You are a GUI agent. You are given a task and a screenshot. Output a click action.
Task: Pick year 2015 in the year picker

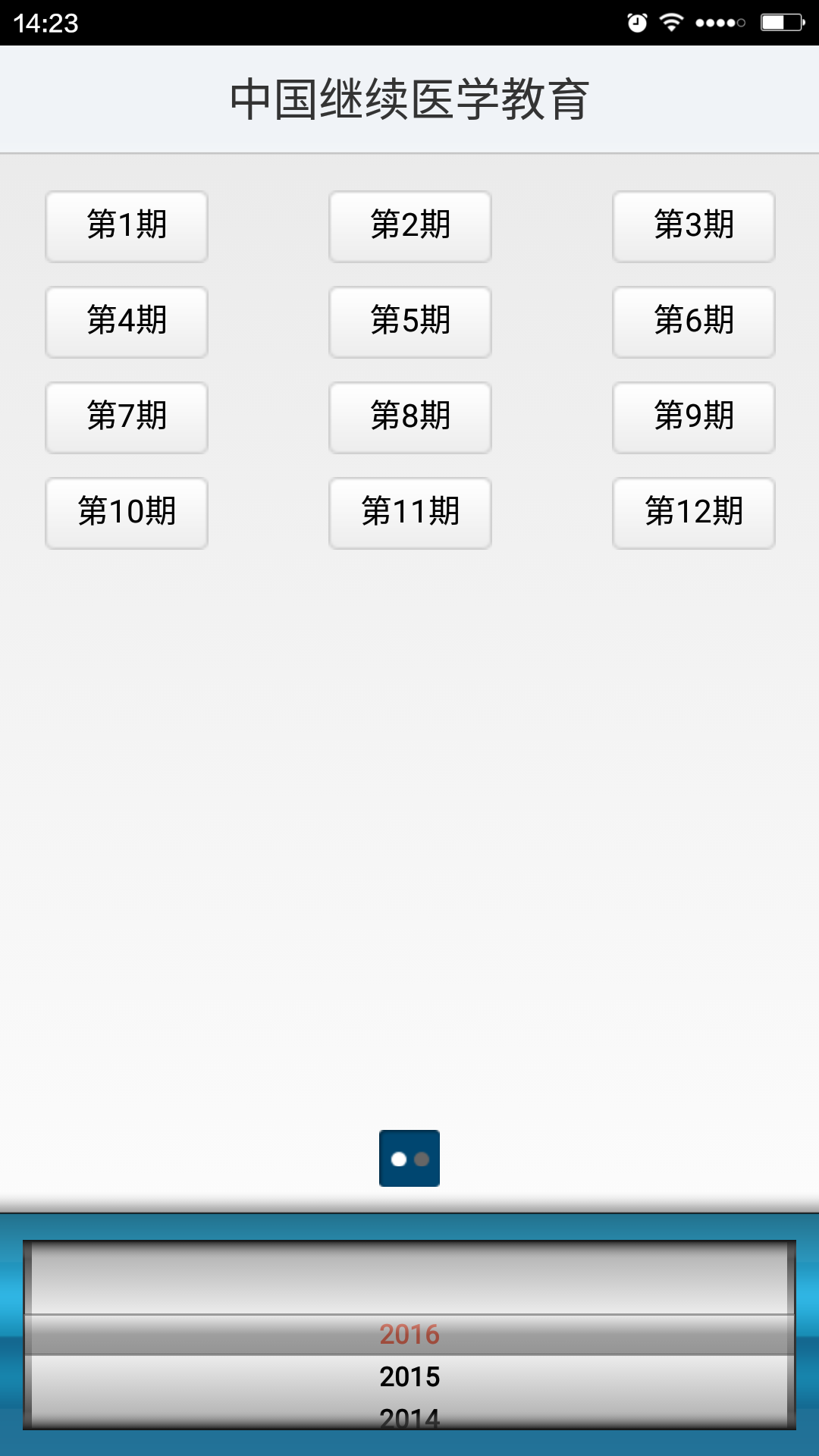point(409,1376)
